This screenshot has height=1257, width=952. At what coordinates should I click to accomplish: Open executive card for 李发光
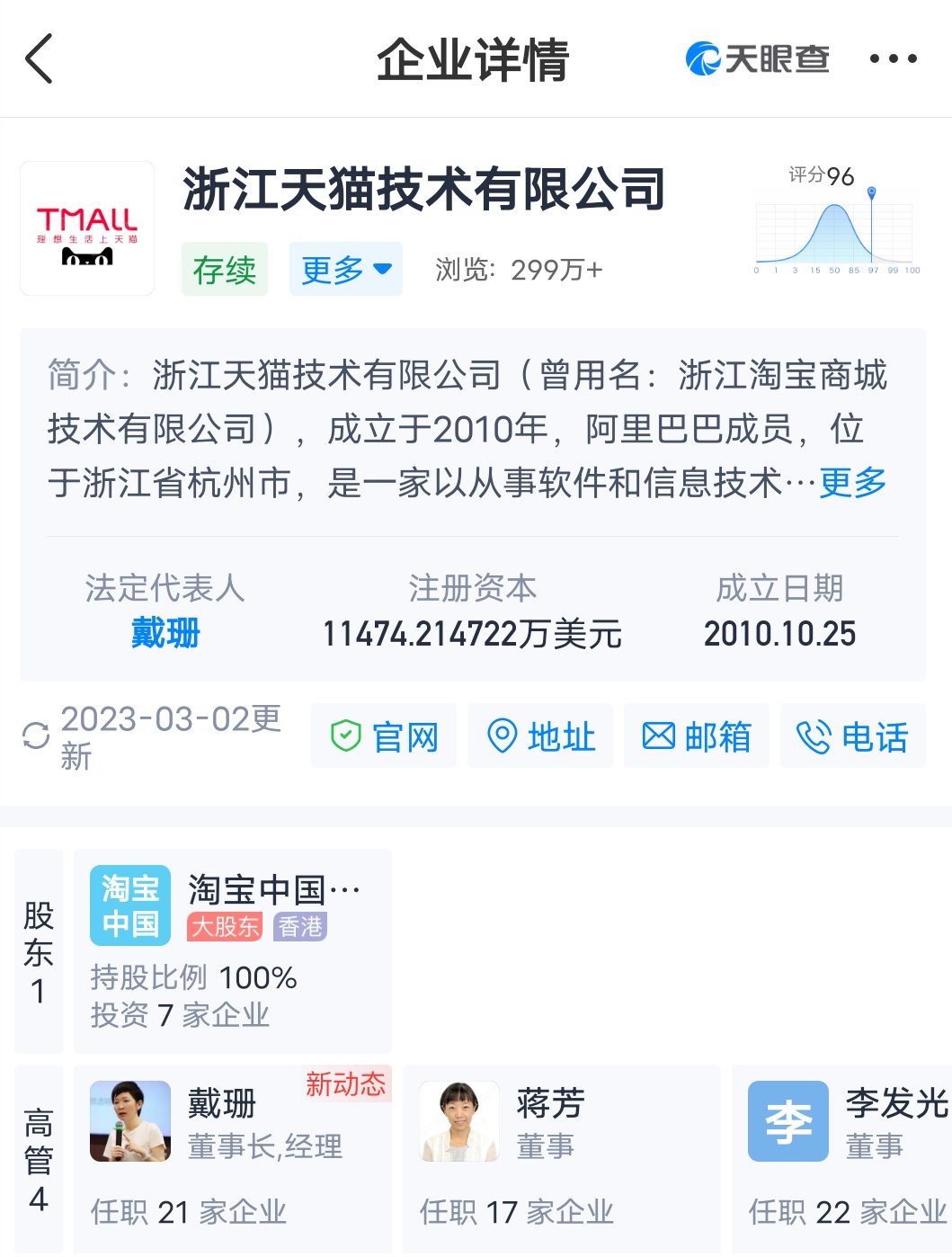845,1158
